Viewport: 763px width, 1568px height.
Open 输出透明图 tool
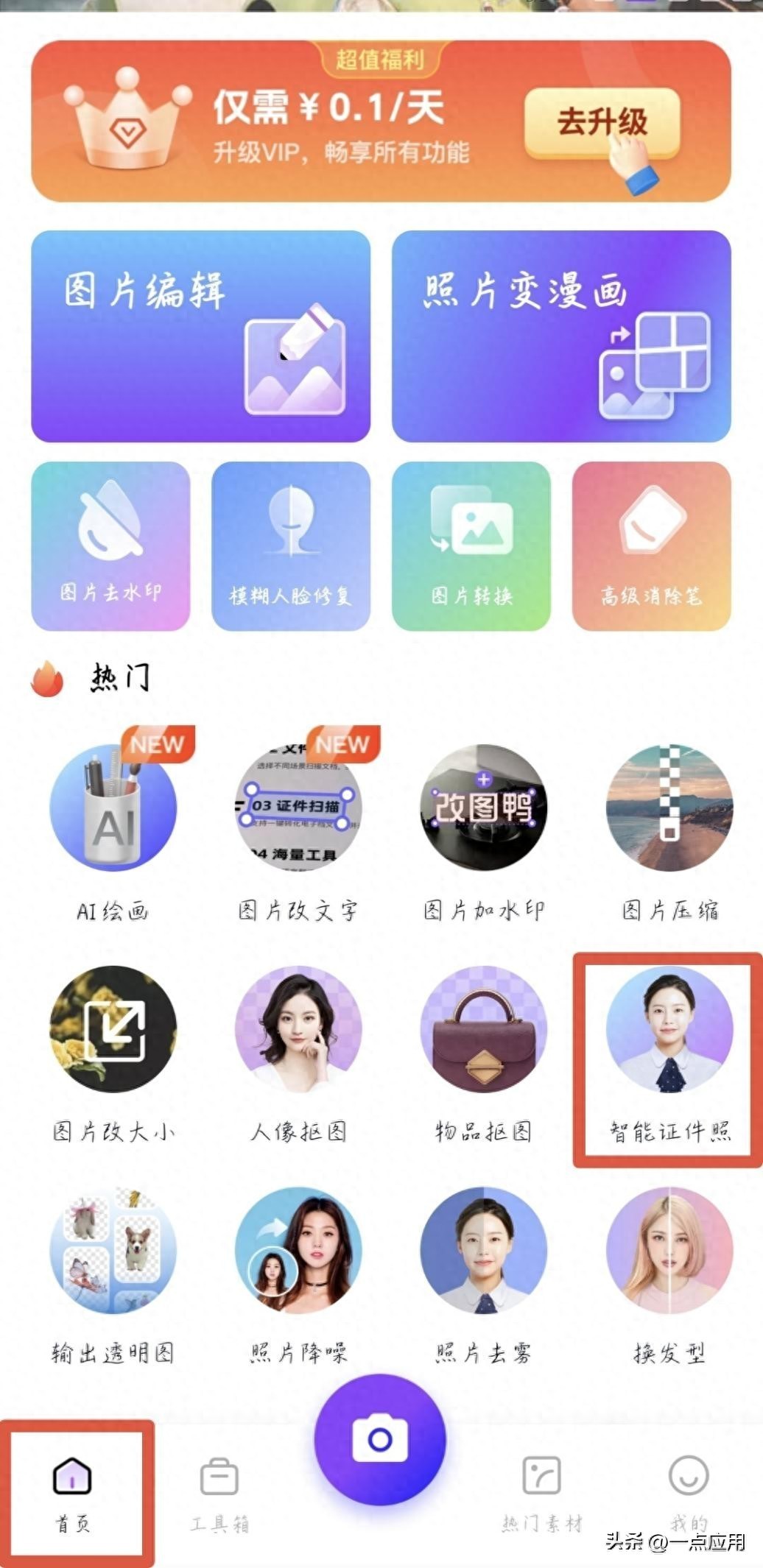click(x=113, y=1249)
